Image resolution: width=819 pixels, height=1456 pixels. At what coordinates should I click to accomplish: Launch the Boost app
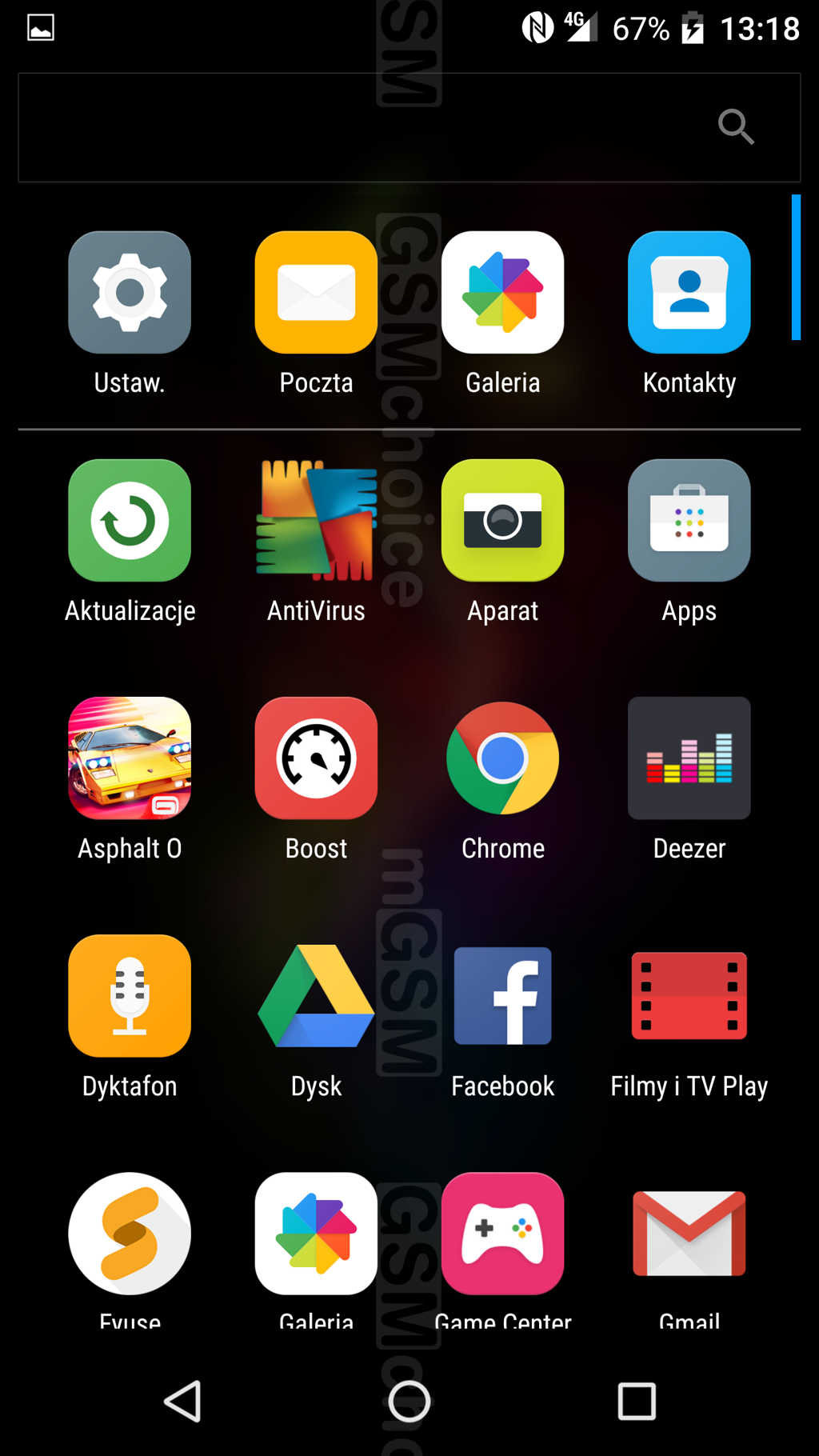coord(316,758)
